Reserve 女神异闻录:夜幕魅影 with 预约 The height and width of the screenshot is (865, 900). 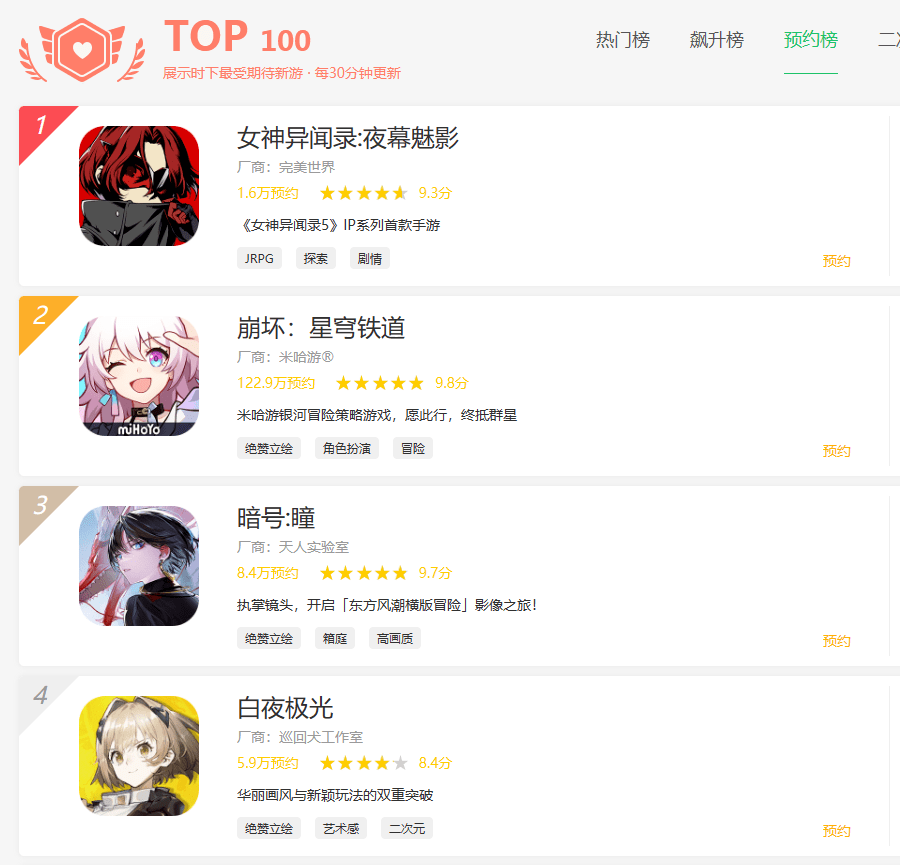(x=836, y=261)
